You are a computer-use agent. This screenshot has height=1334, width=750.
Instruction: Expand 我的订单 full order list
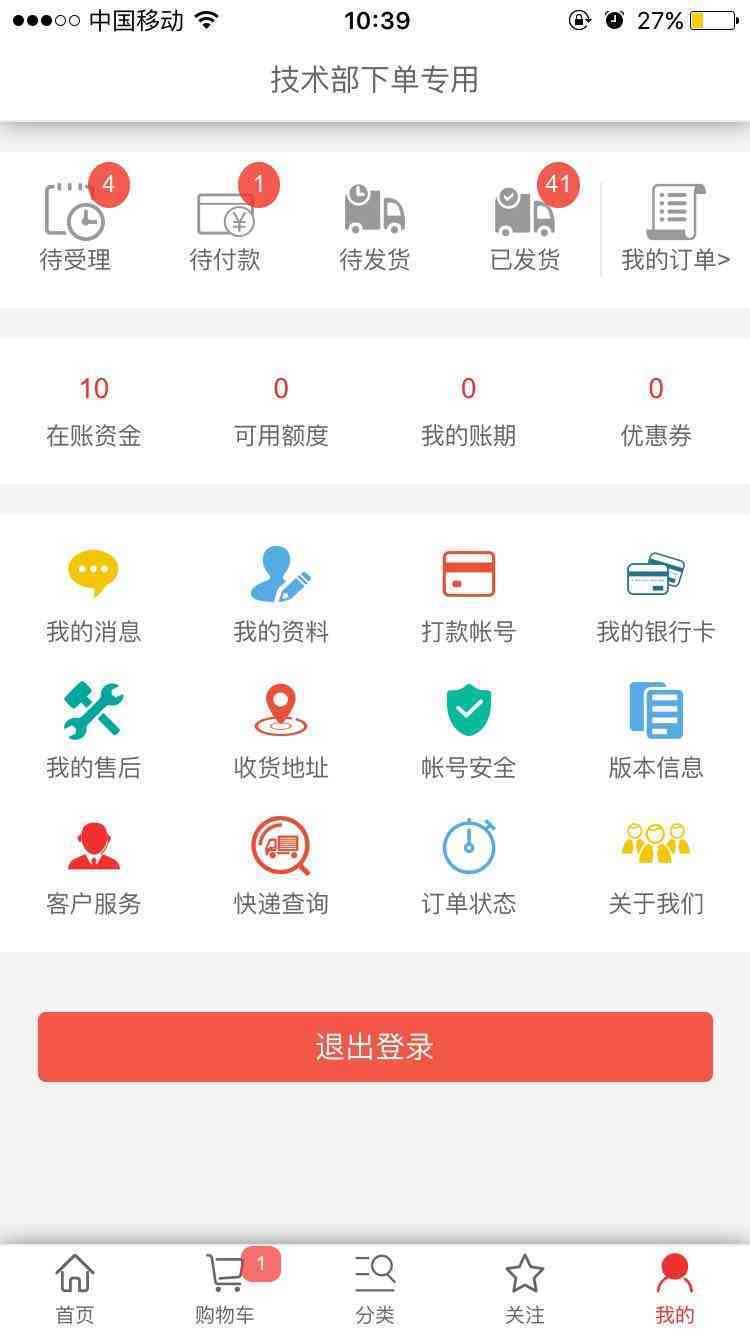click(x=673, y=222)
